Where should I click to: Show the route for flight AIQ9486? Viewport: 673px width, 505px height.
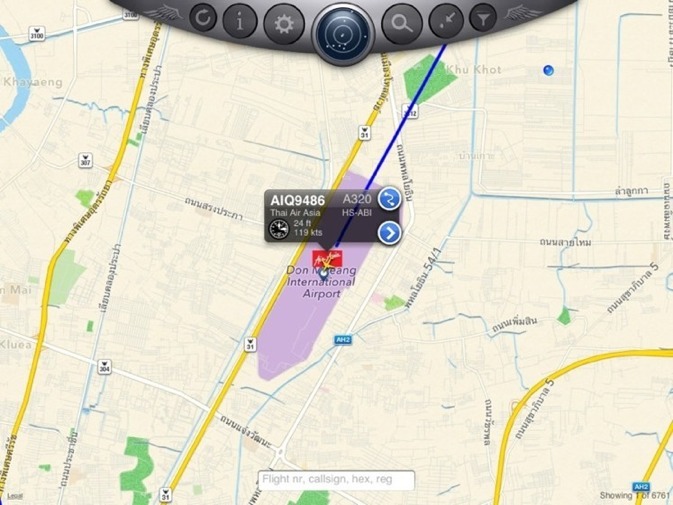click(389, 198)
